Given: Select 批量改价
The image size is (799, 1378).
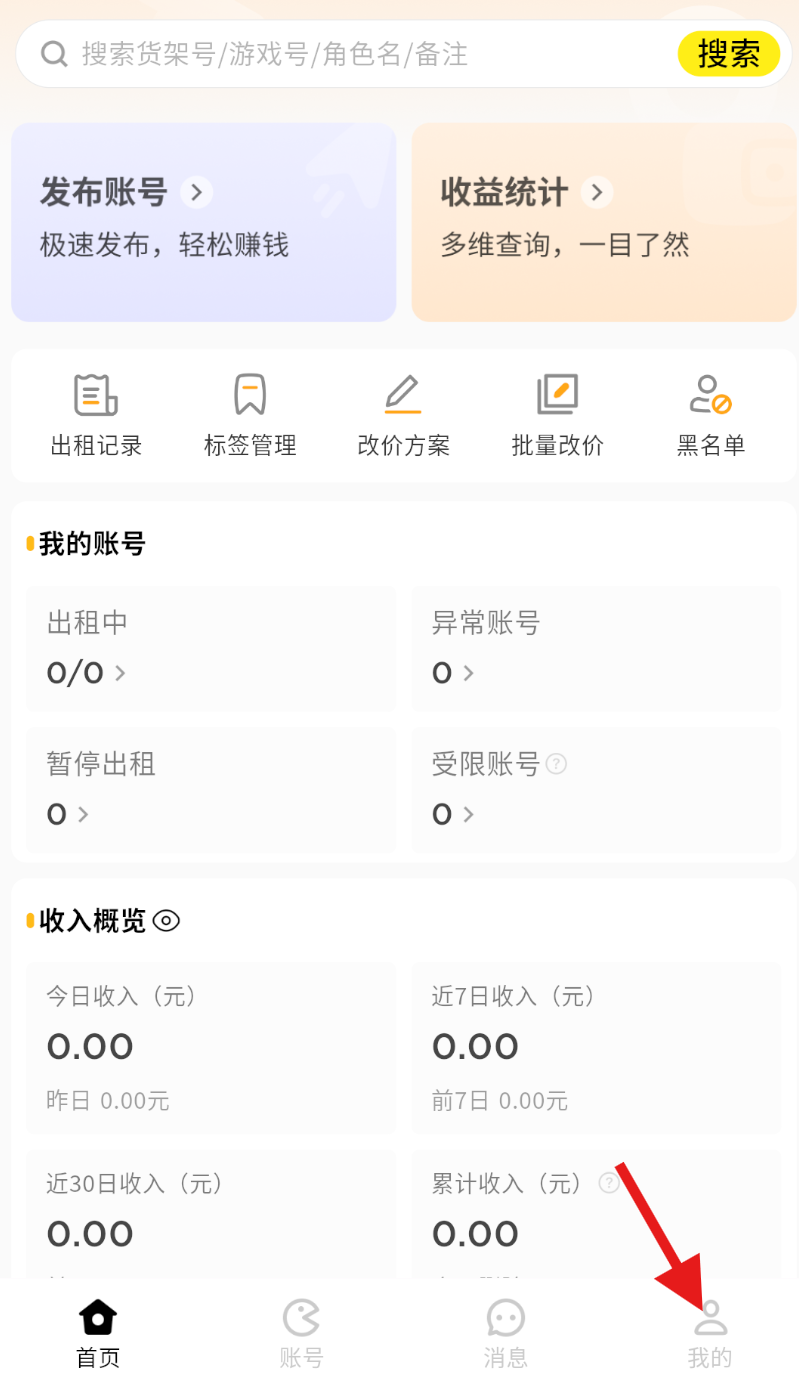Looking at the screenshot, I should tap(557, 414).
